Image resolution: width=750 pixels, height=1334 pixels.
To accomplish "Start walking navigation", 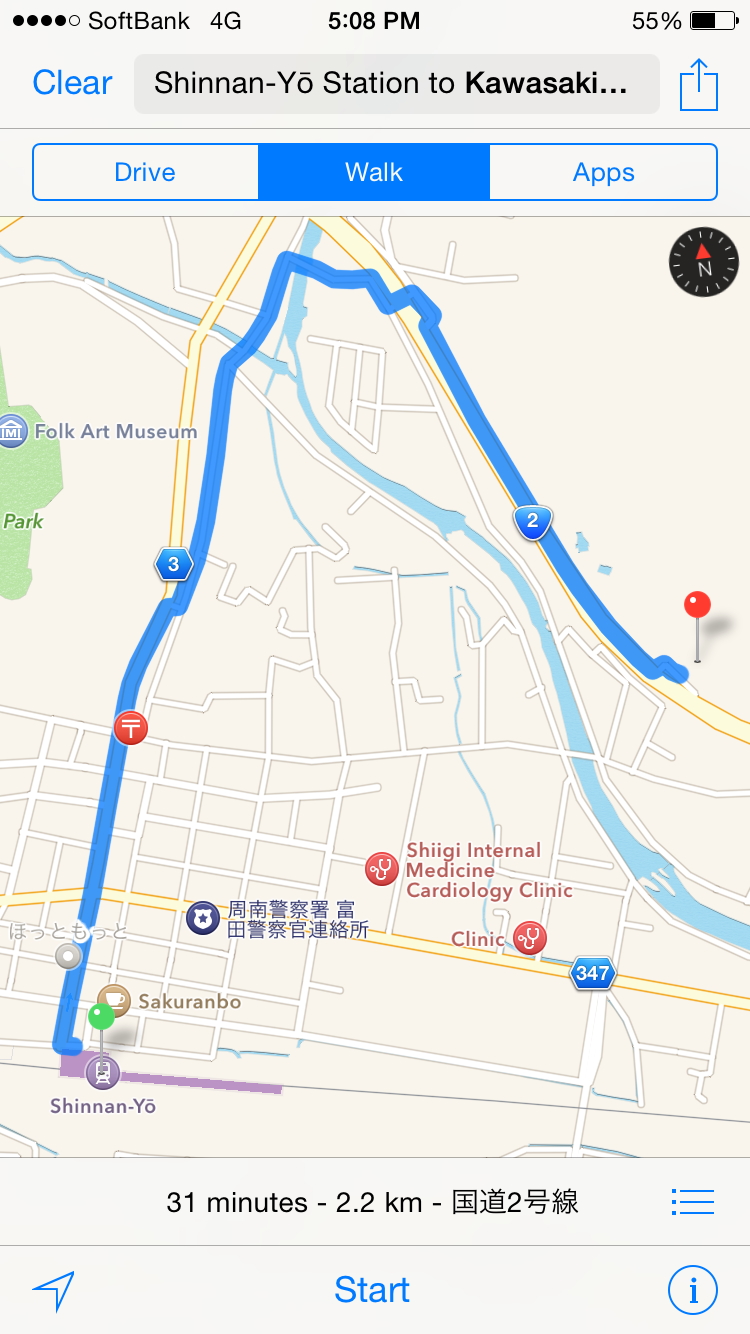I will [x=372, y=1290].
